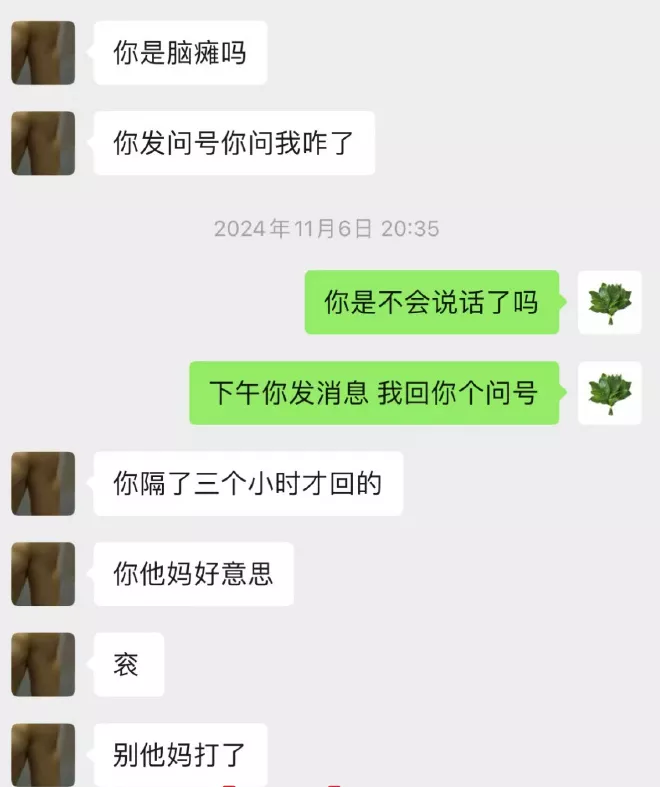The width and height of the screenshot is (660, 787).
Task: Open sender's avatar beside "你是脑瘫吗"
Action: [43, 52]
